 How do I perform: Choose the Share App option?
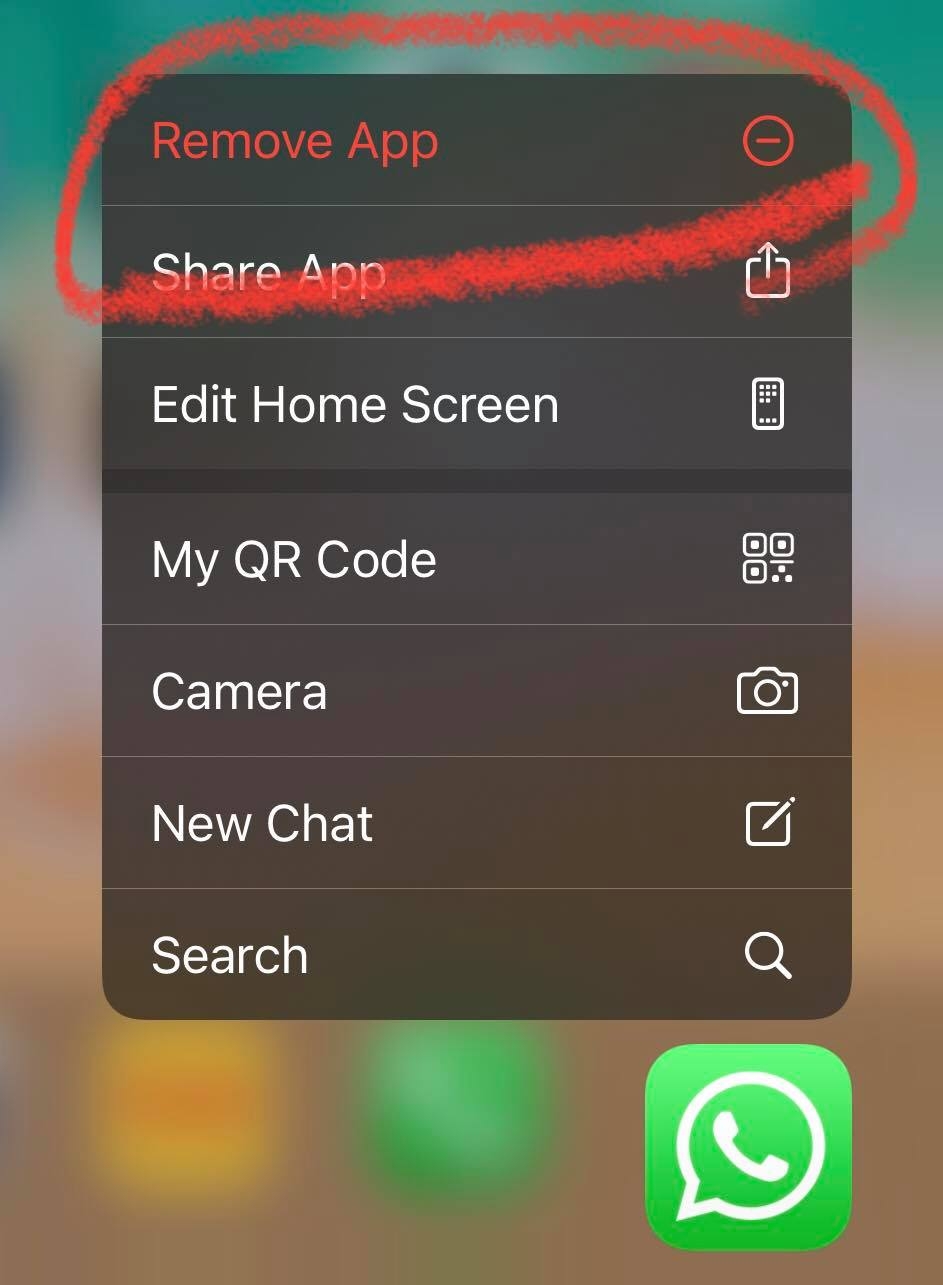[476, 272]
